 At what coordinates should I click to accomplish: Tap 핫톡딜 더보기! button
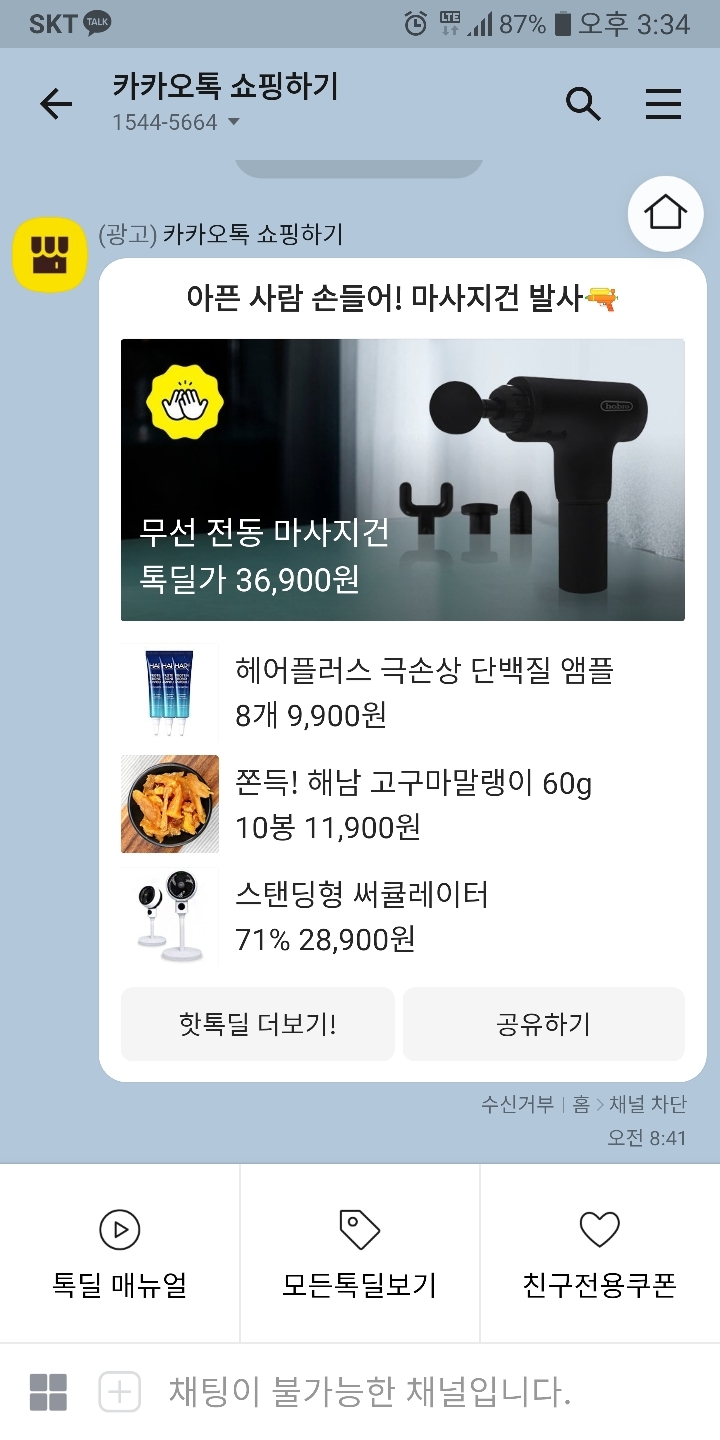pos(258,1024)
